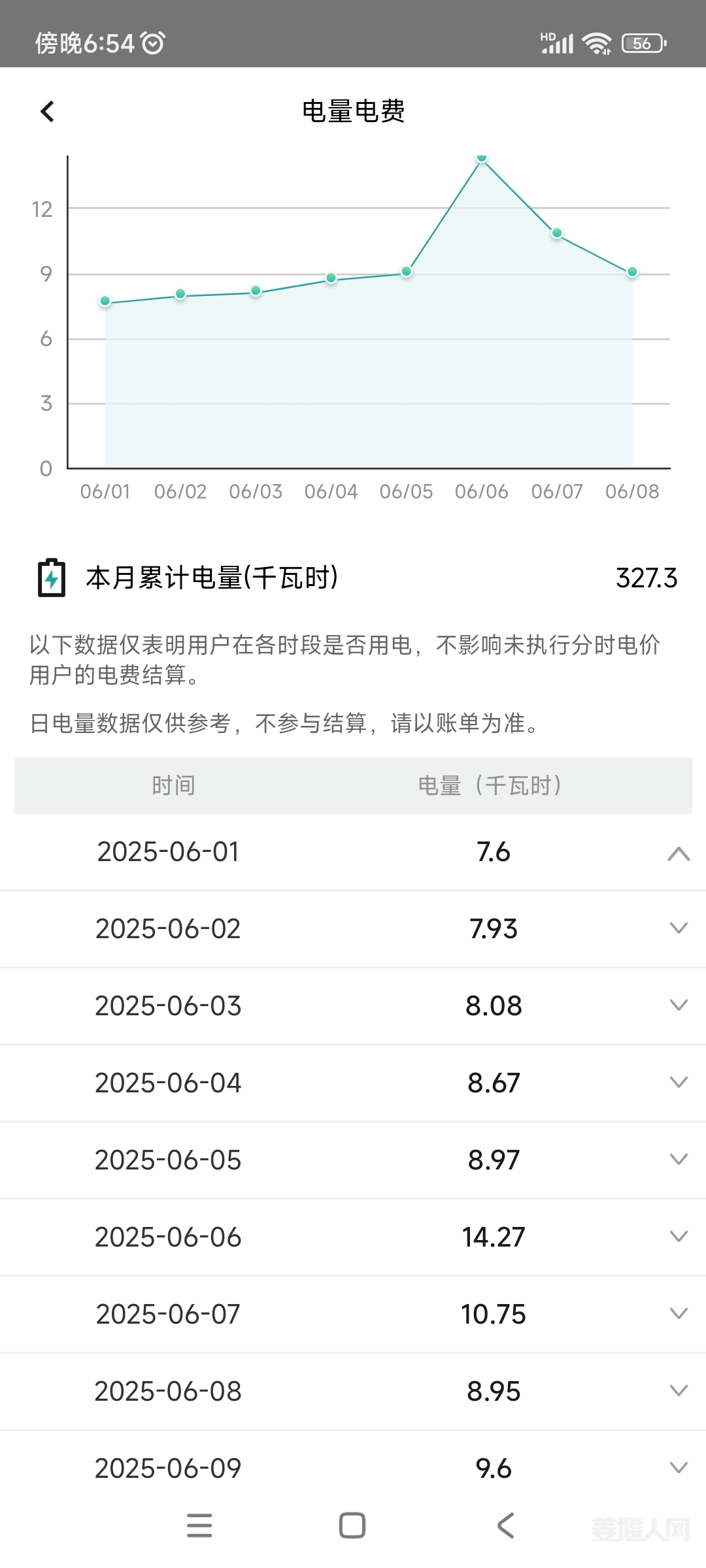The width and height of the screenshot is (706, 1568).
Task: Expand details for 2025-06-03
Action: [x=679, y=1005]
